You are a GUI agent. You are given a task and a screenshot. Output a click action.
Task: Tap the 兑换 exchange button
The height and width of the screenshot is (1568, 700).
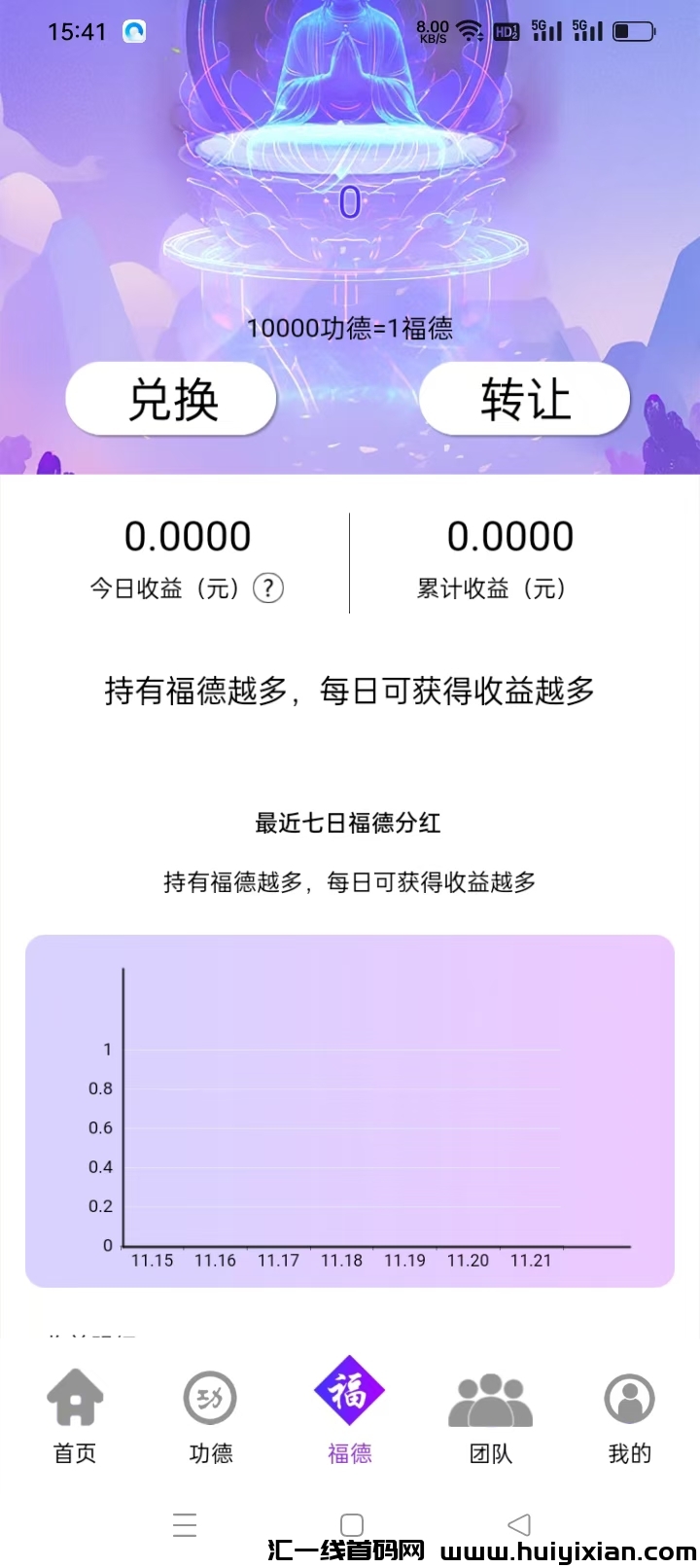click(172, 400)
